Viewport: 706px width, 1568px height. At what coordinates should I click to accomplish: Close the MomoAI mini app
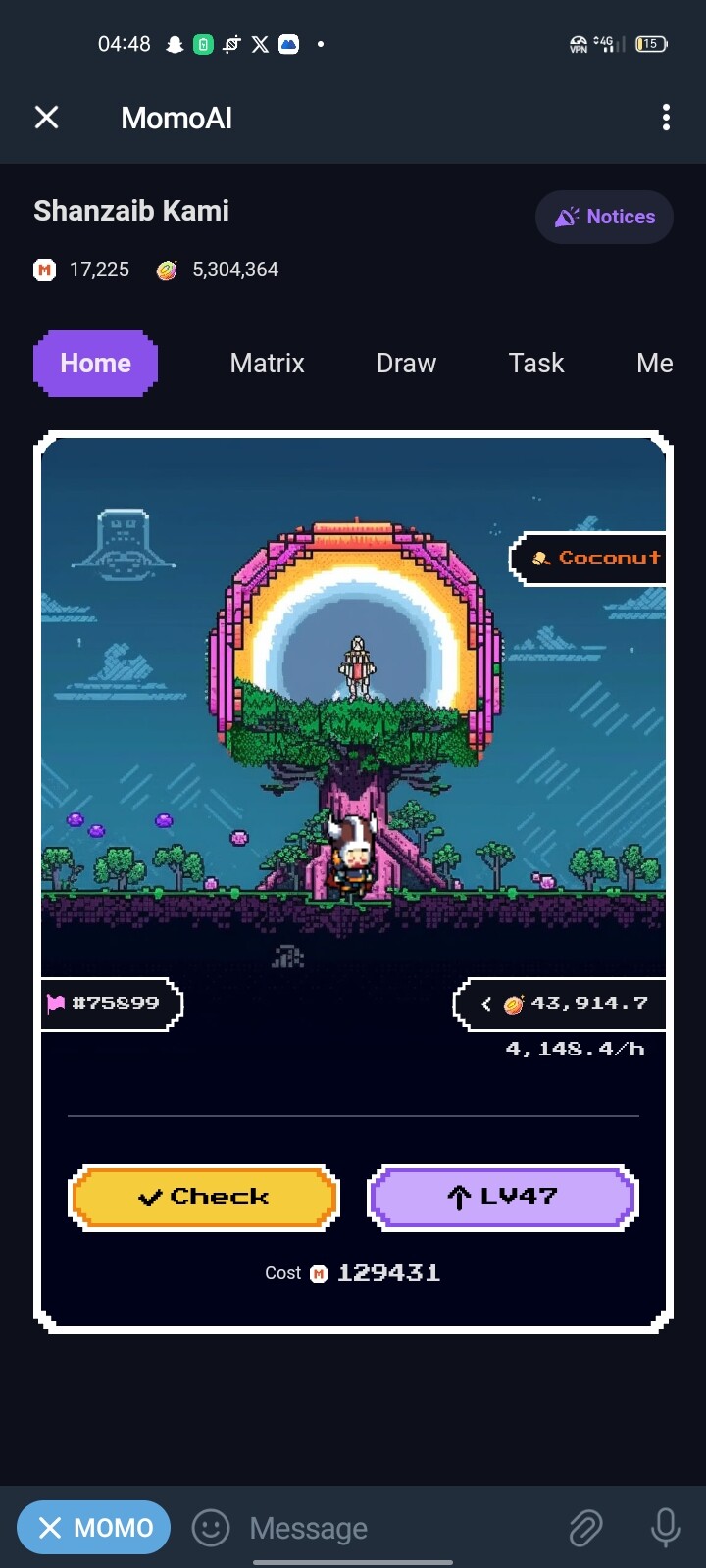pos(46,118)
